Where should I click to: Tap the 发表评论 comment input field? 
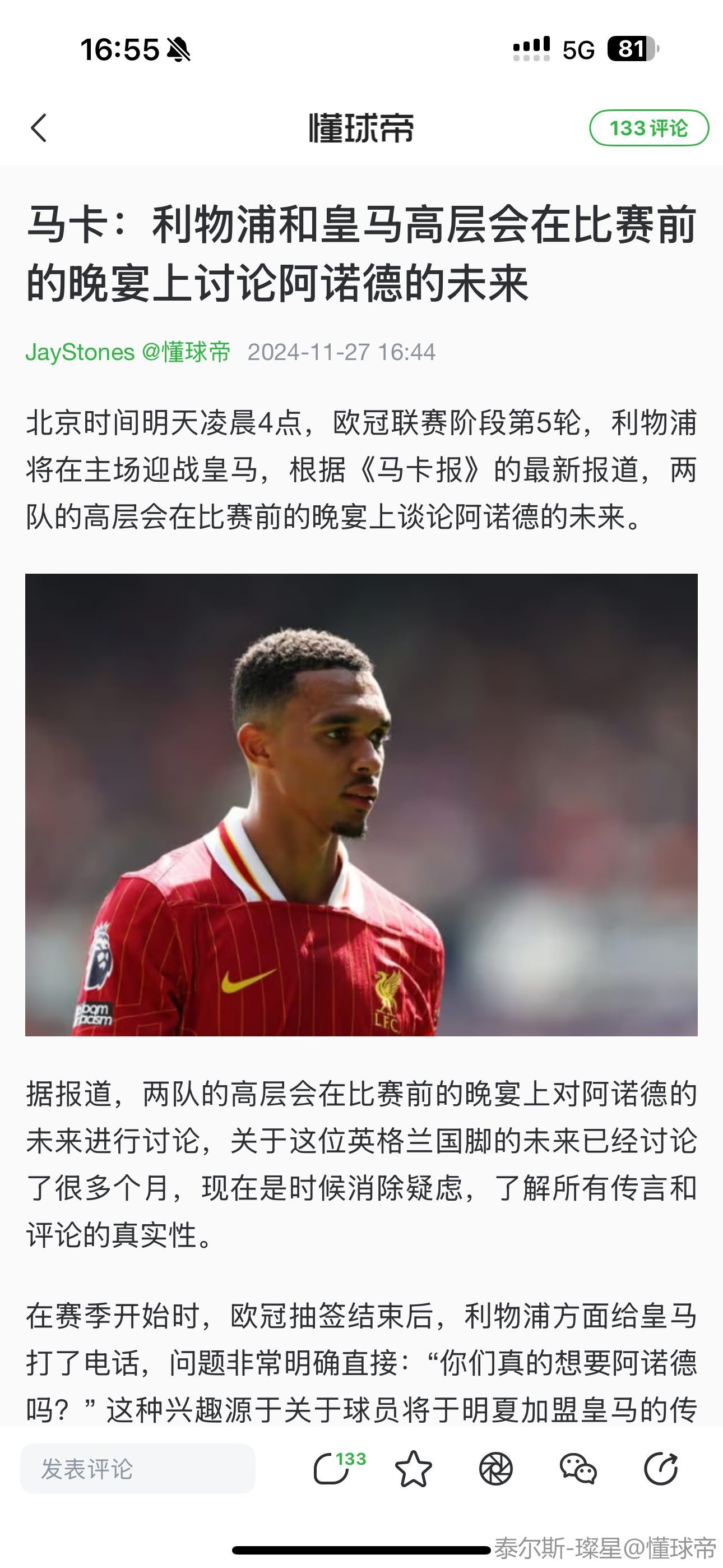[137, 1468]
